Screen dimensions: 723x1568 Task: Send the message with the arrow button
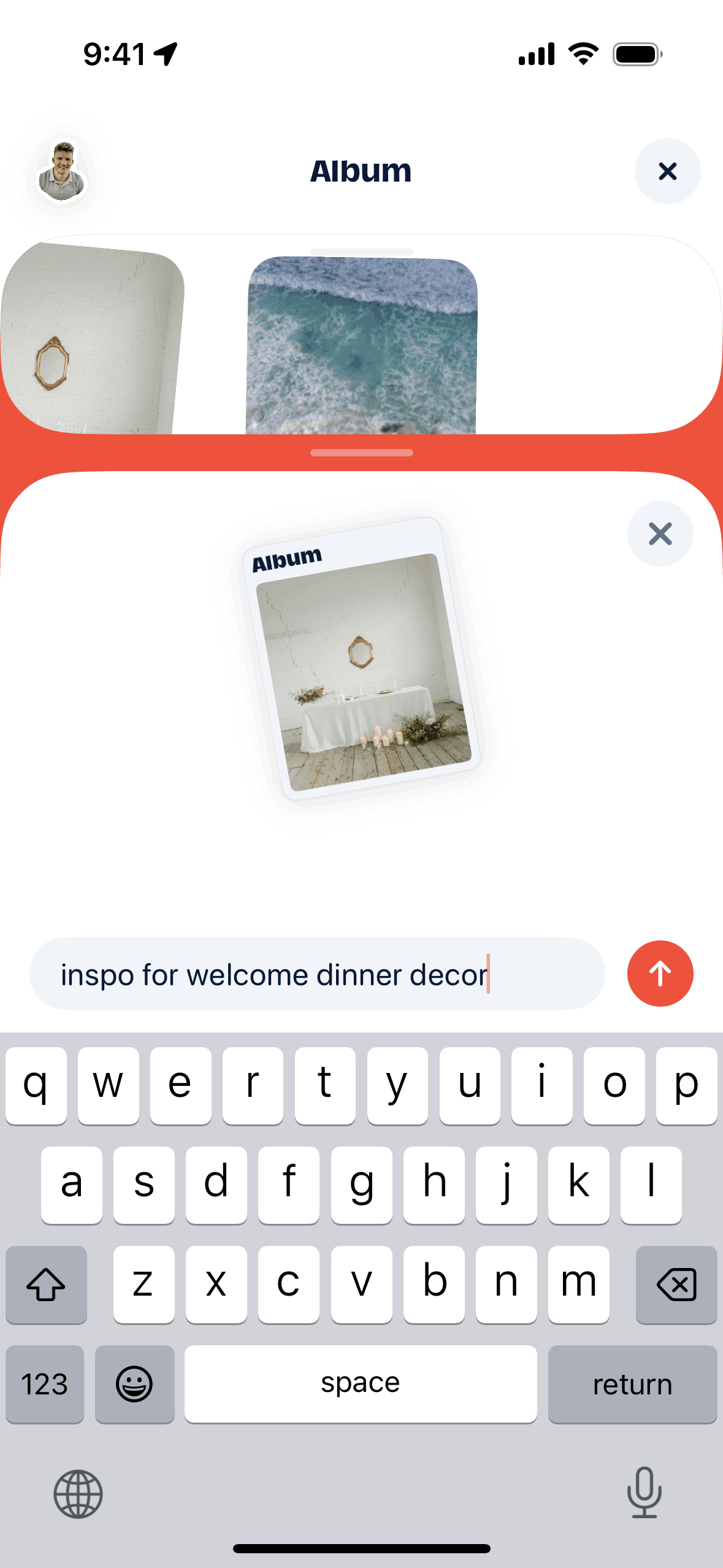pyautogui.click(x=660, y=974)
